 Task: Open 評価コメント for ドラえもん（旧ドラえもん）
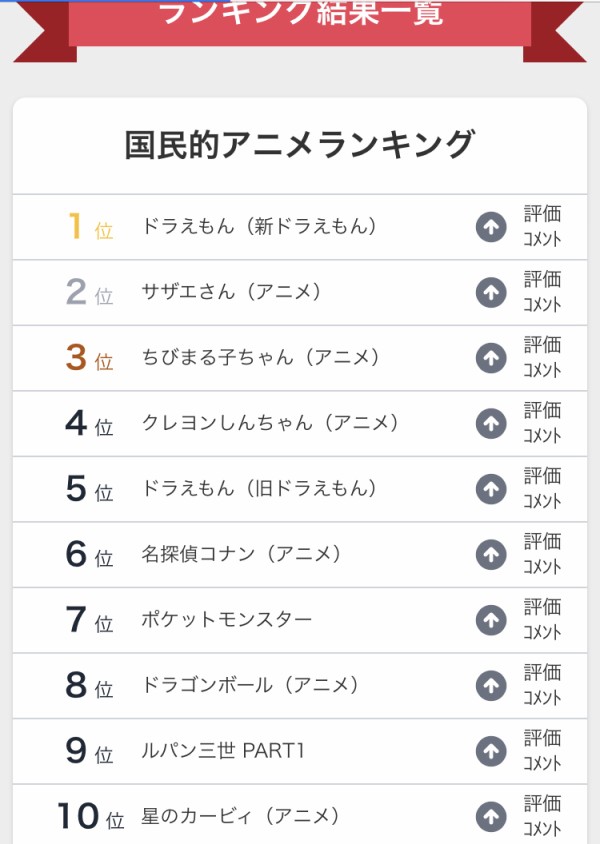click(542, 489)
